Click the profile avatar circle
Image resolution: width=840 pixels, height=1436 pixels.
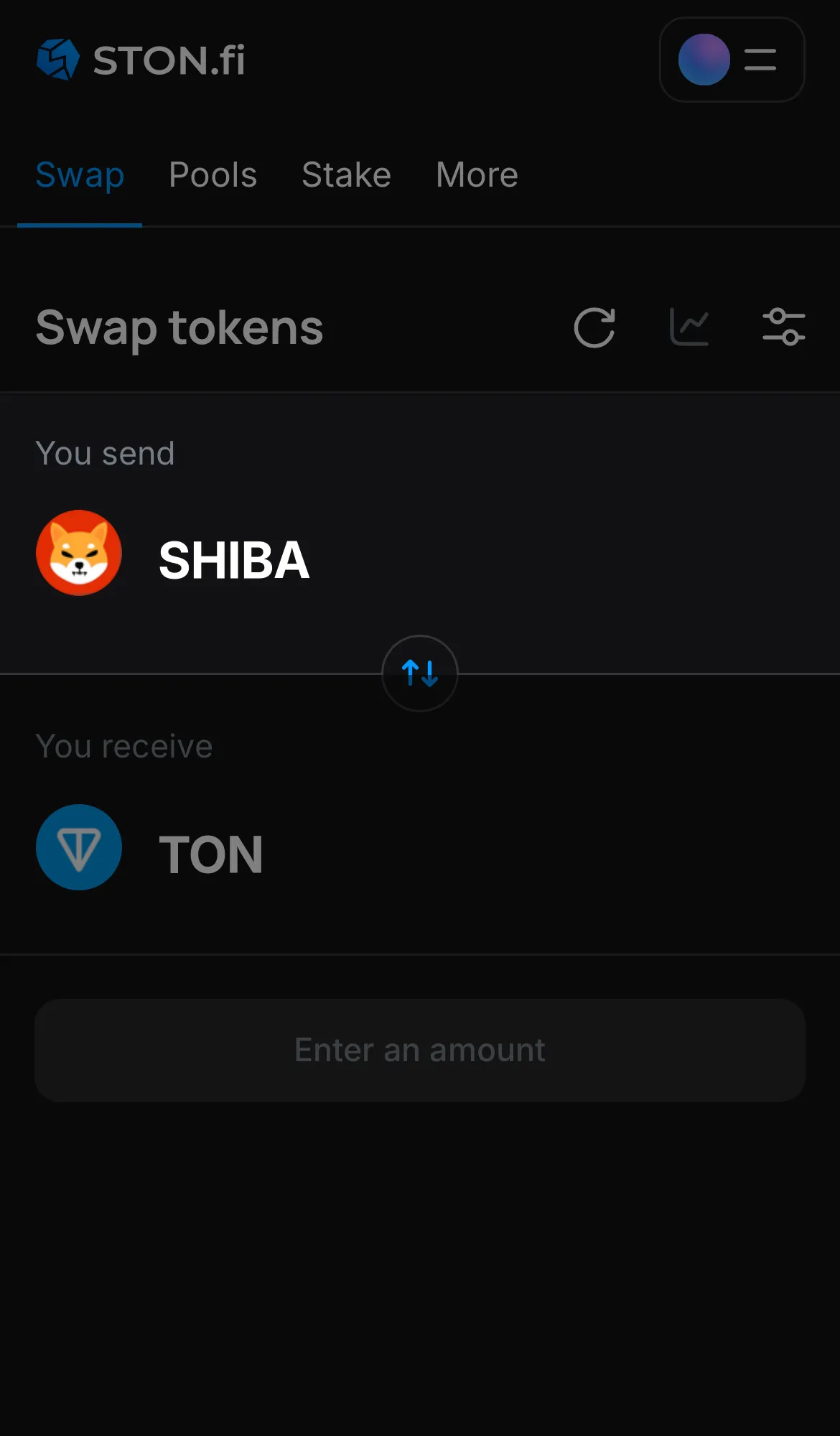pyautogui.click(x=704, y=60)
